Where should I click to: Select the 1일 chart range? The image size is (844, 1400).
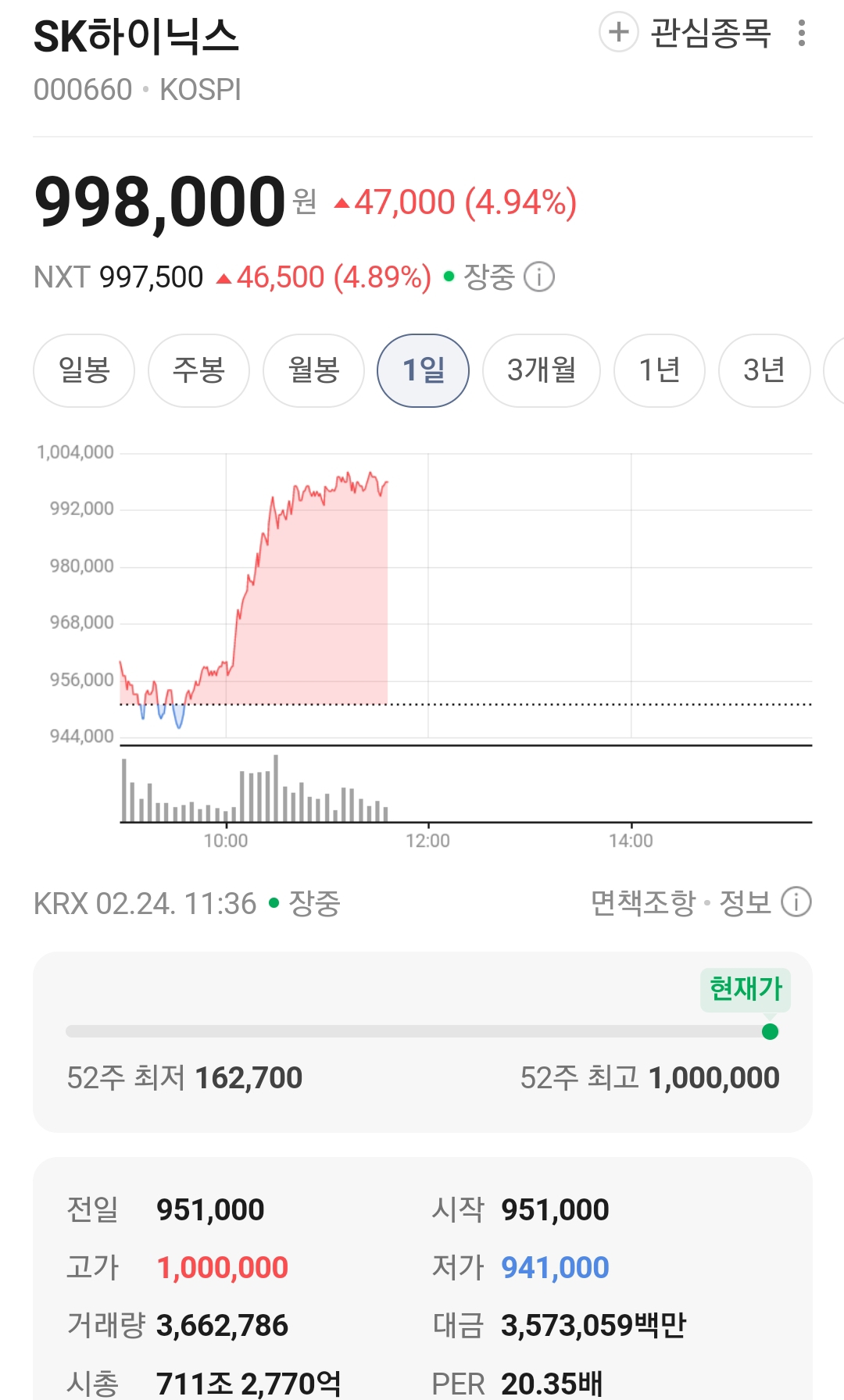423,370
